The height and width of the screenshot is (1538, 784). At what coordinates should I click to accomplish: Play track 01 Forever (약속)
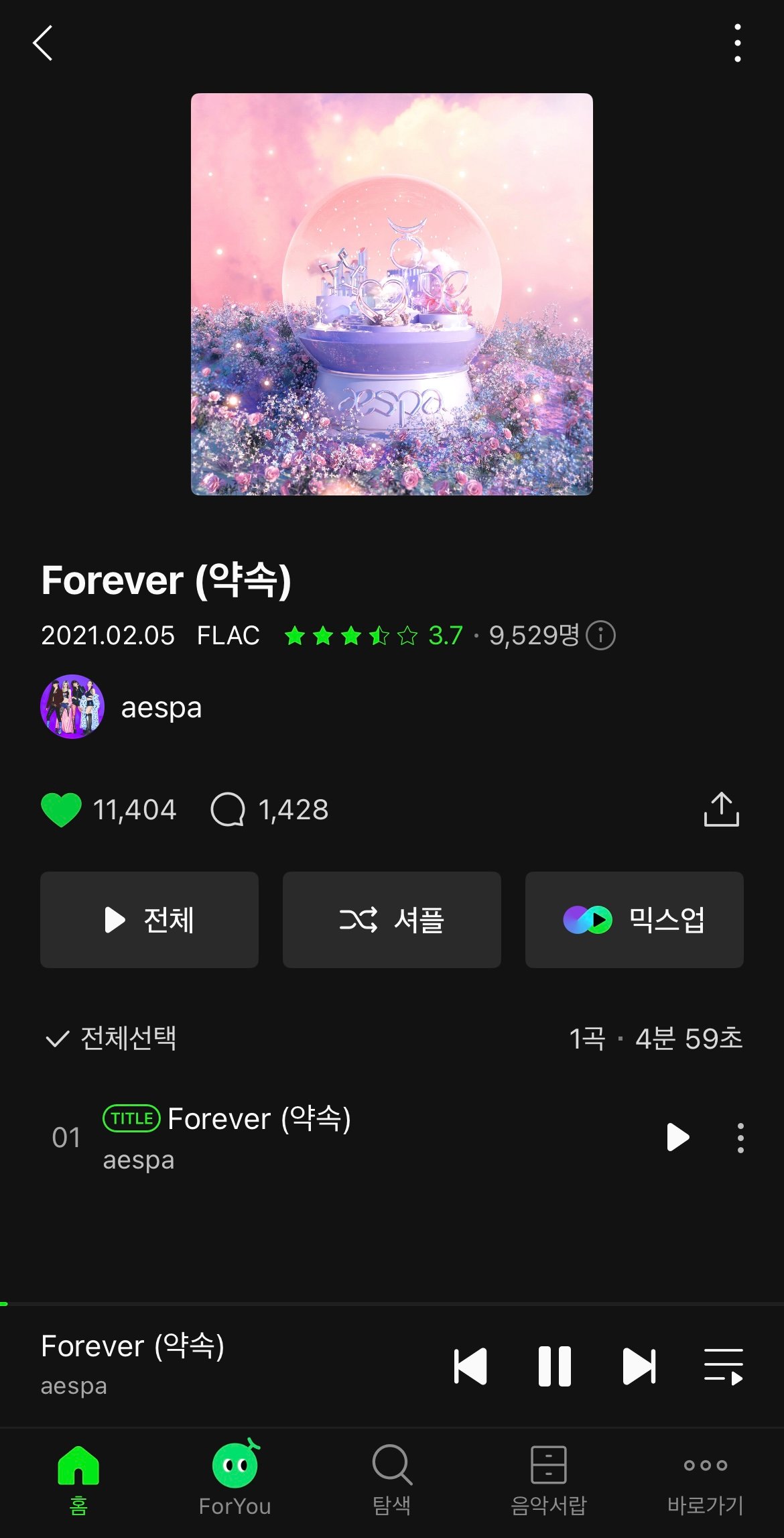[x=677, y=1137]
